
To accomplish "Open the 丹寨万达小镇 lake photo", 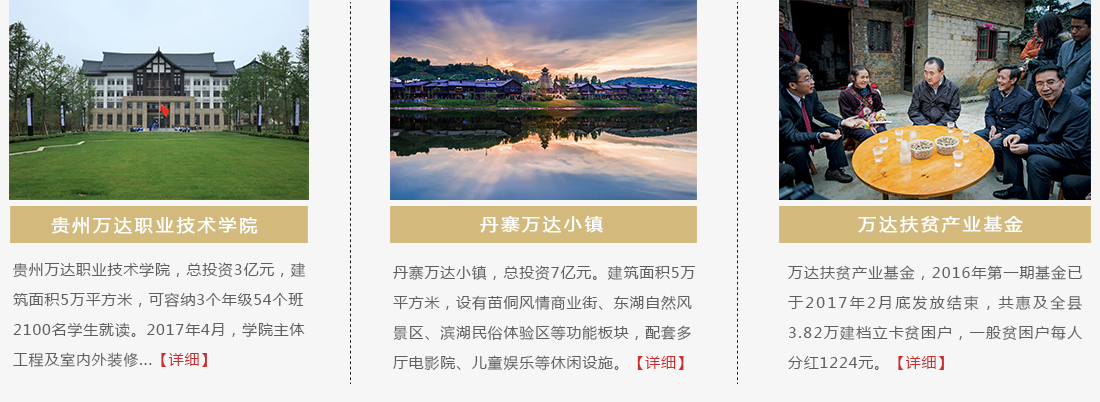I will pyautogui.click(x=543, y=100).
